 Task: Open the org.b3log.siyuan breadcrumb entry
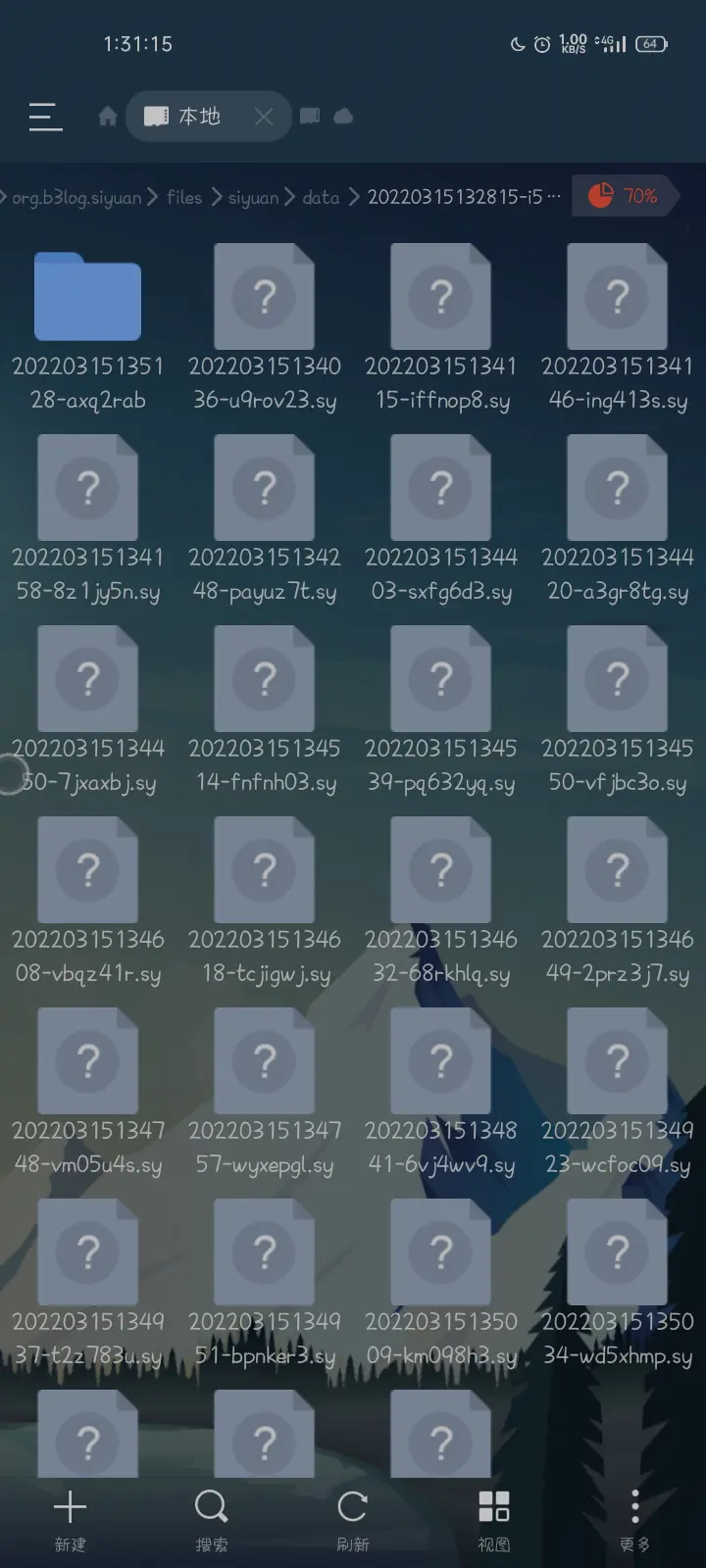tap(78, 197)
